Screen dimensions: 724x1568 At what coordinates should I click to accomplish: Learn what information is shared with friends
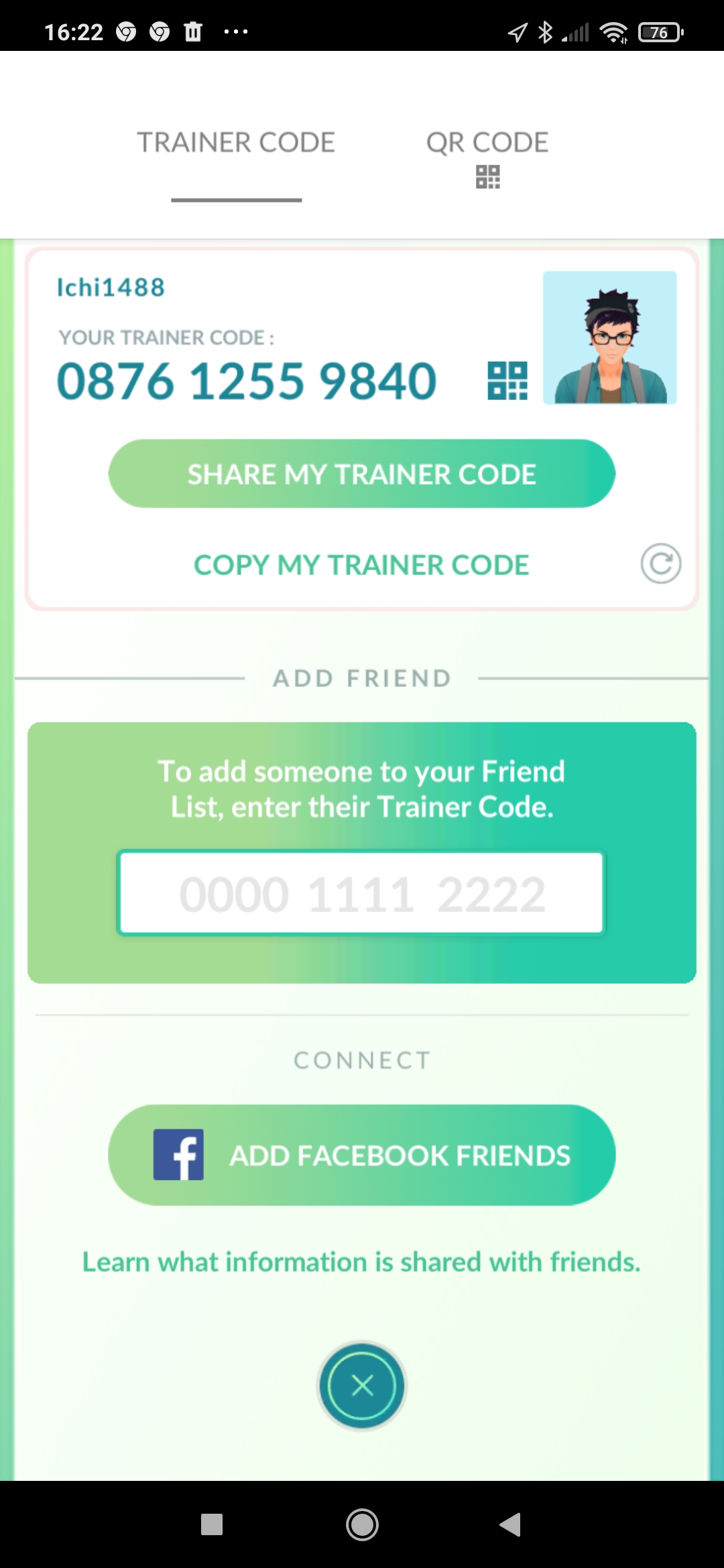point(361,1262)
